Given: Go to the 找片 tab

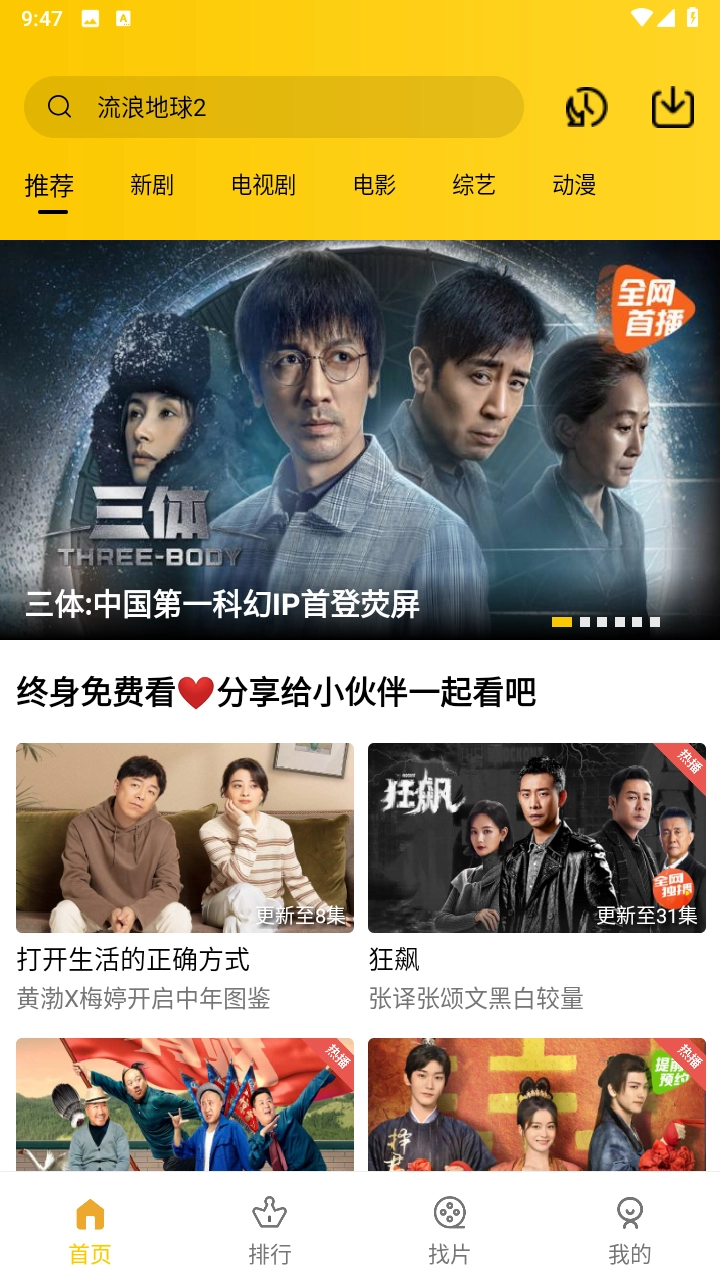Looking at the screenshot, I should [x=450, y=1230].
